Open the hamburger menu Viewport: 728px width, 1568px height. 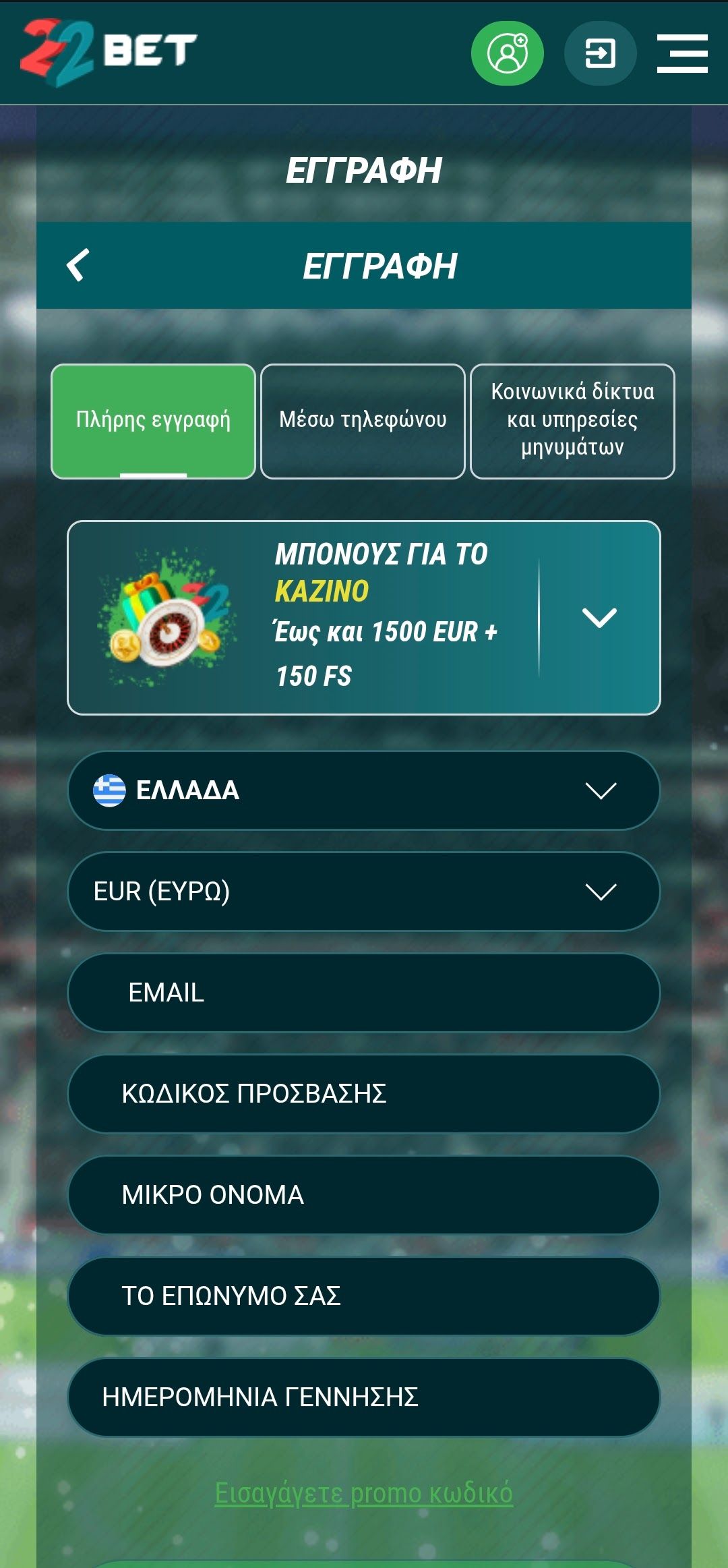pyautogui.click(x=682, y=53)
